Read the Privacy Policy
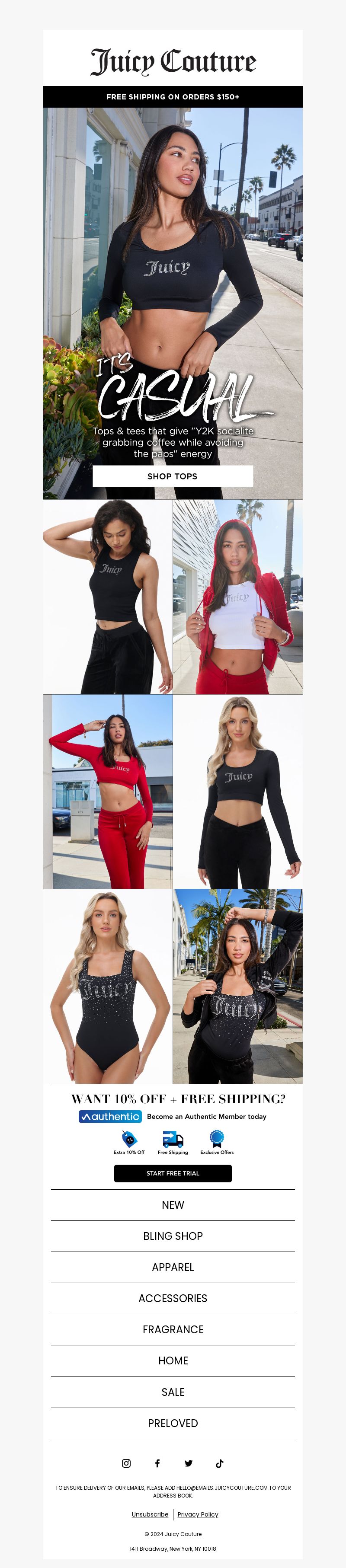 click(197, 1514)
